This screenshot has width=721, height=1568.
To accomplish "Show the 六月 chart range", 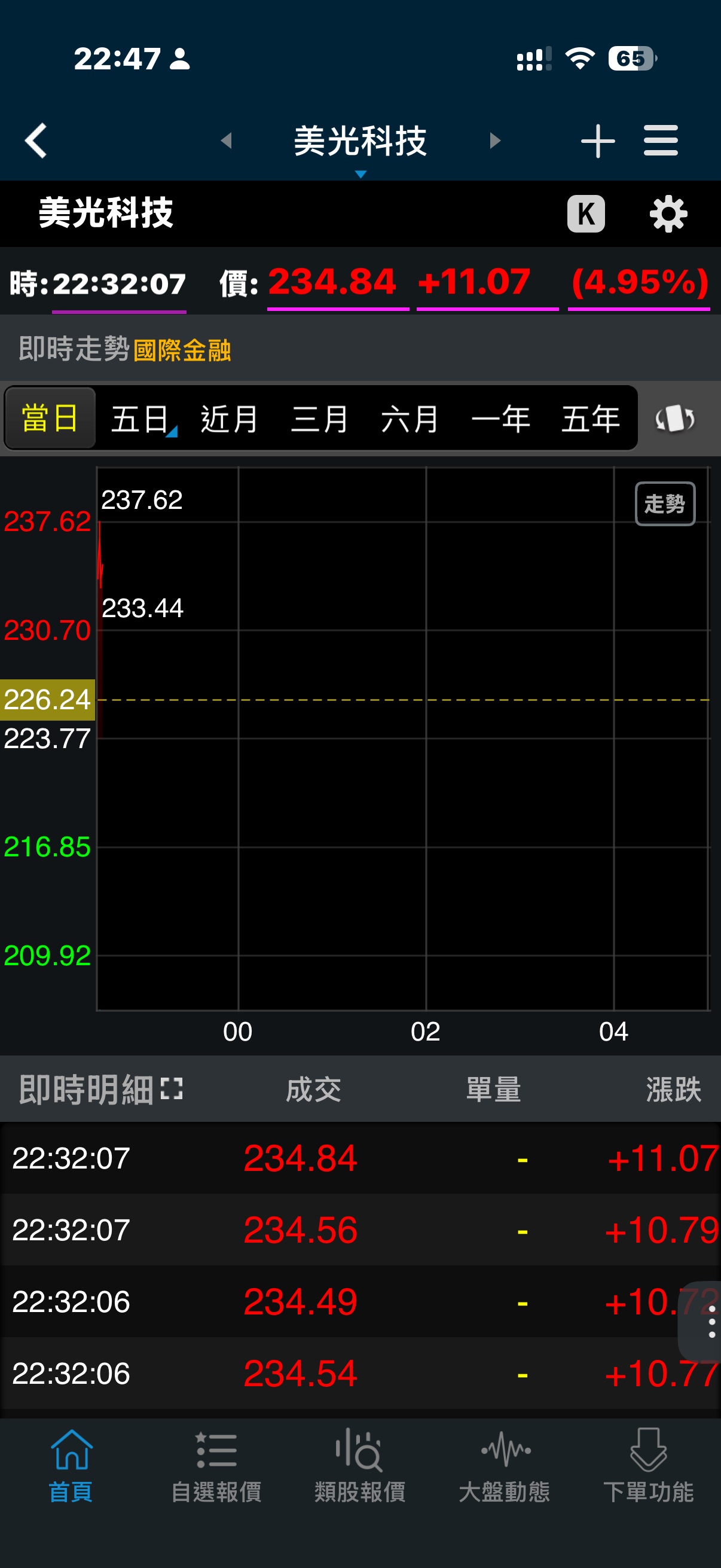I will tap(410, 418).
